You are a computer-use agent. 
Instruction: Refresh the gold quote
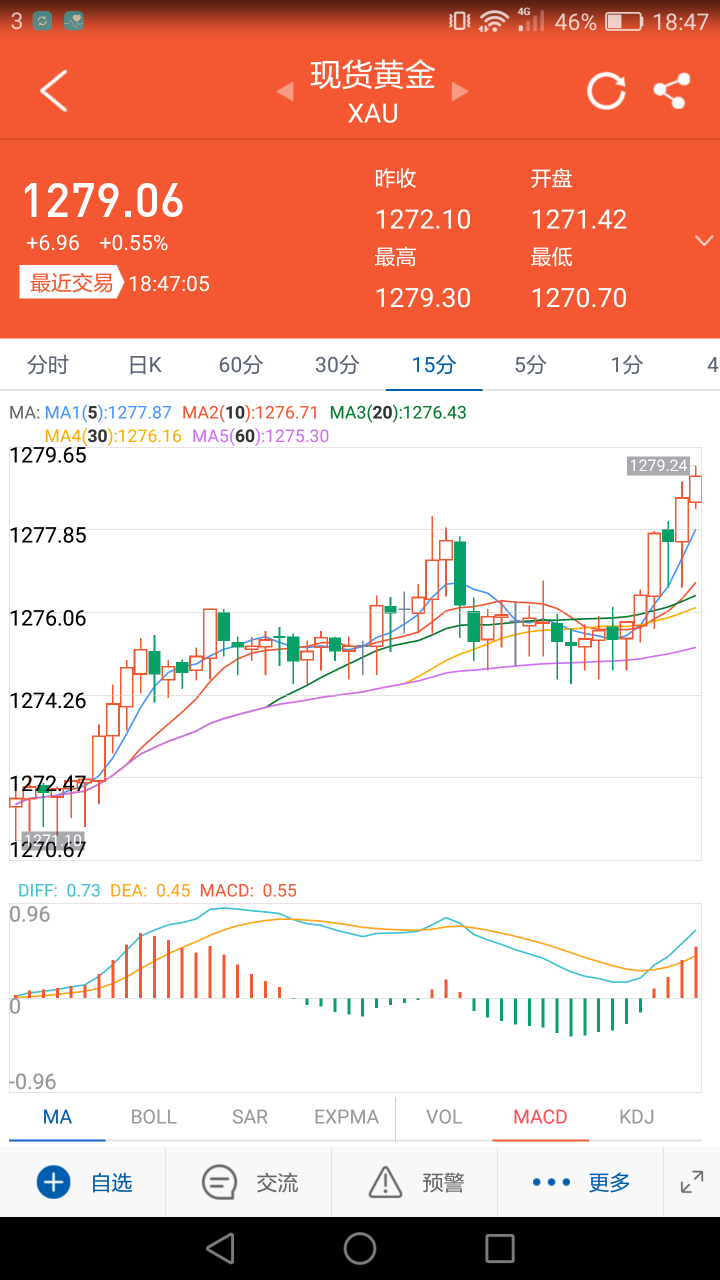(x=606, y=91)
